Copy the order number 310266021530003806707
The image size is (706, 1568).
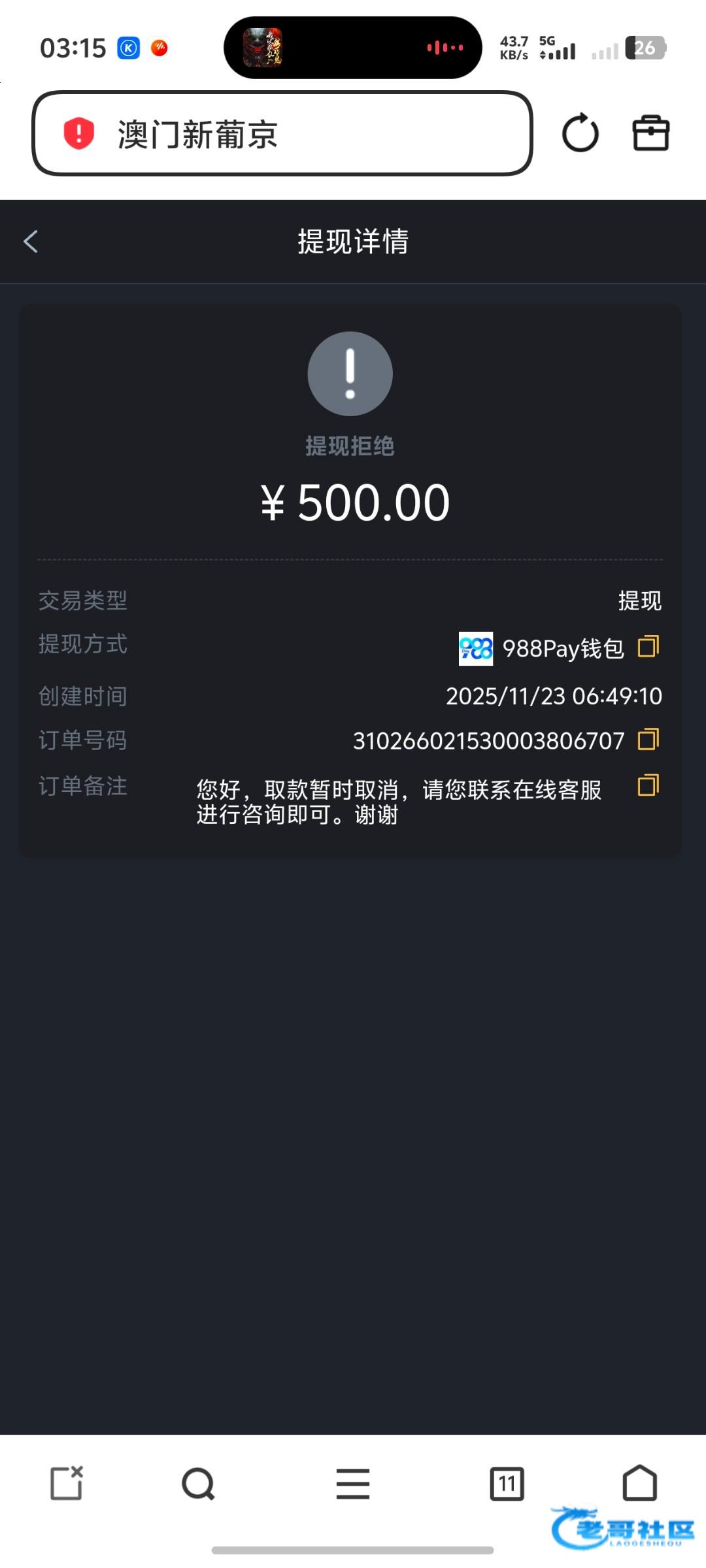click(648, 740)
